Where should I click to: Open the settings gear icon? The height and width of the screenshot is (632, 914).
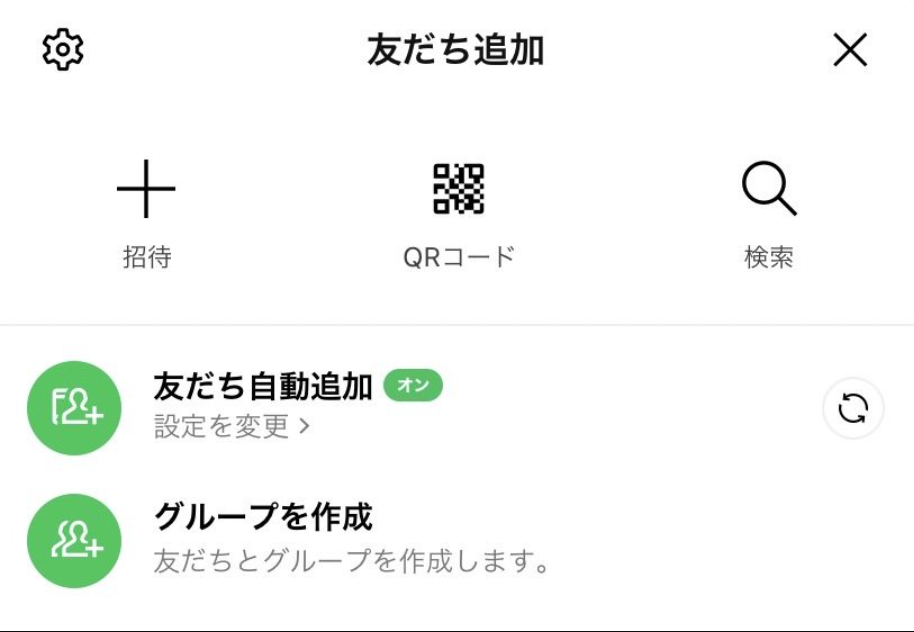point(63,50)
